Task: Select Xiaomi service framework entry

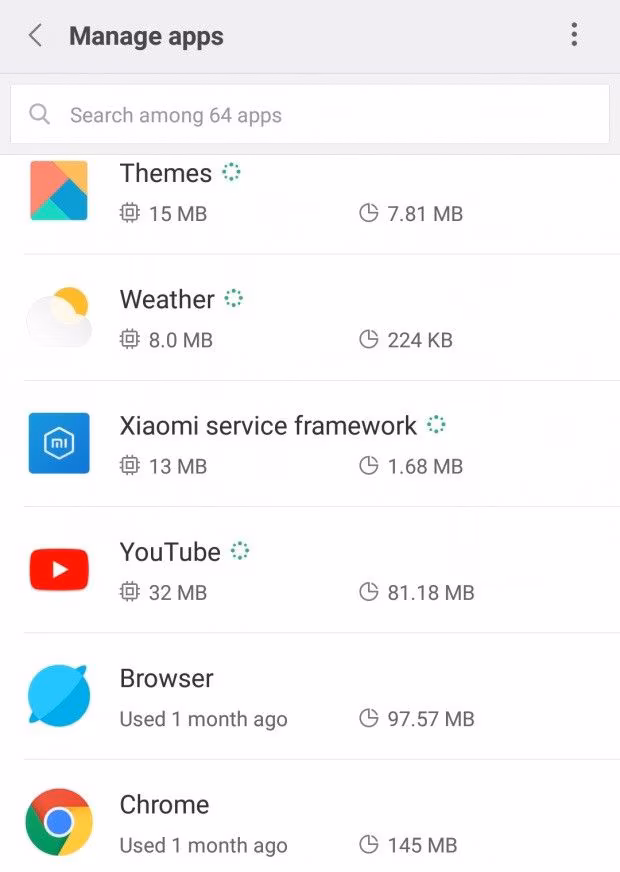Action: click(x=310, y=444)
